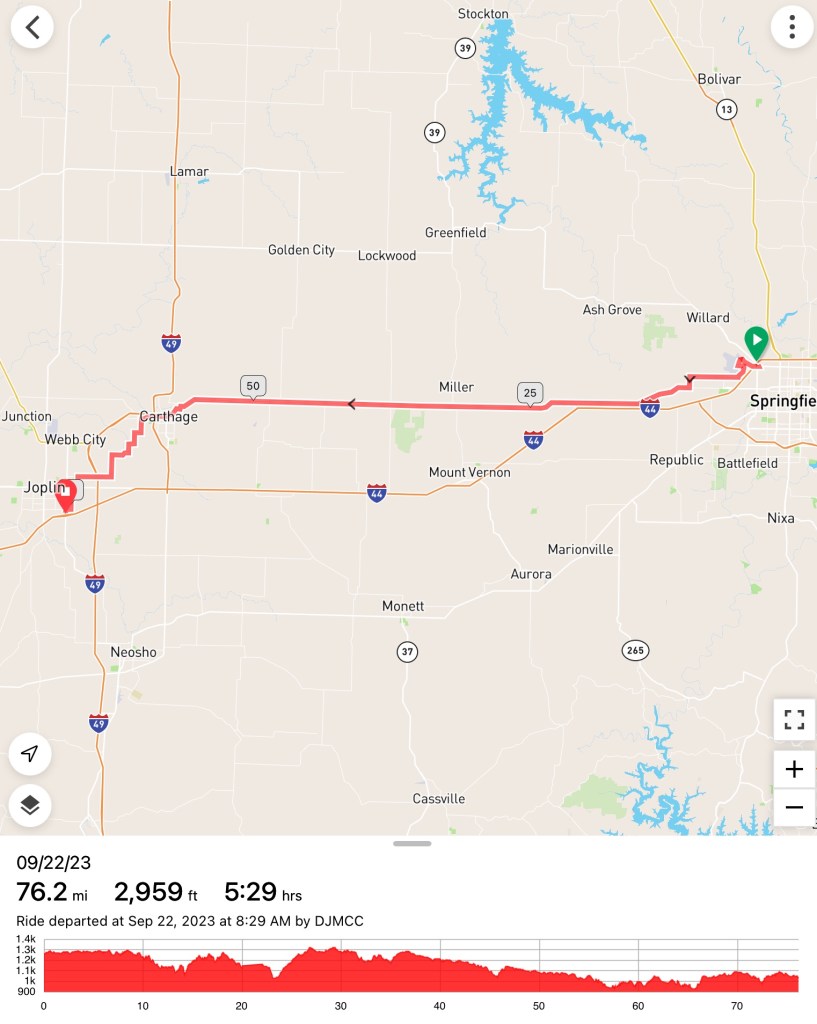Expand the map to fullscreen
This screenshot has width=817, height=1024.
click(x=794, y=719)
